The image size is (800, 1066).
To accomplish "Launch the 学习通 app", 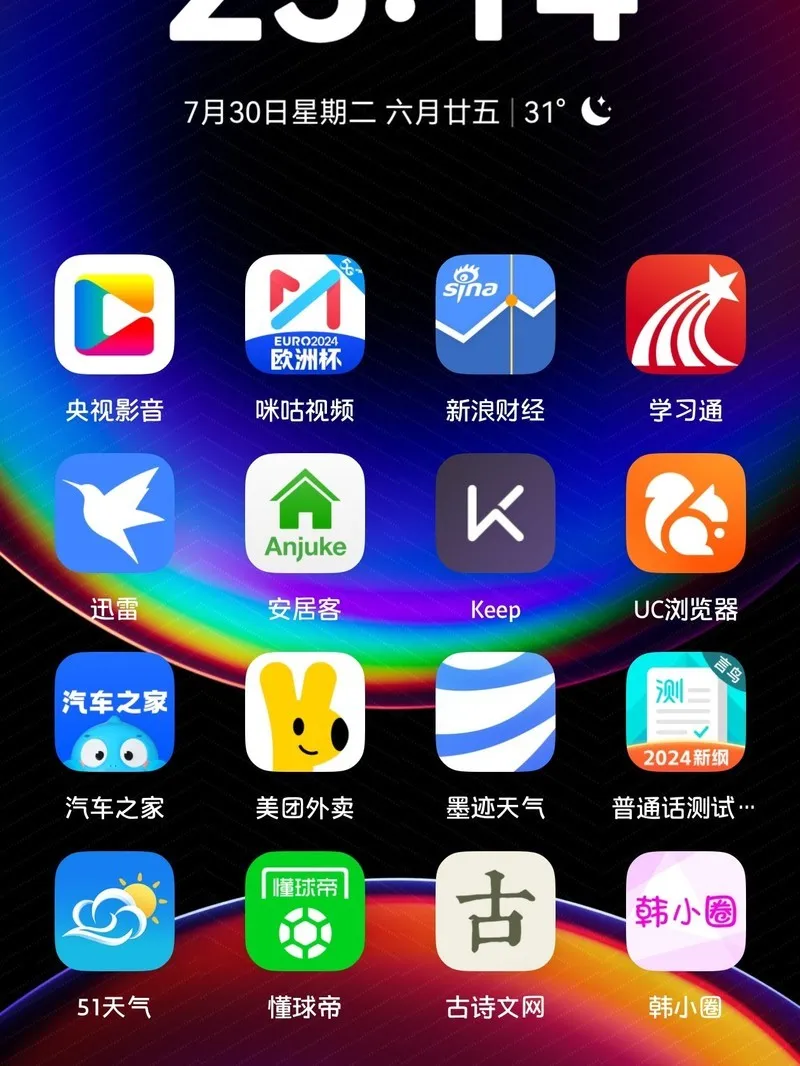I will pyautogui.click(x=686, y=314).
